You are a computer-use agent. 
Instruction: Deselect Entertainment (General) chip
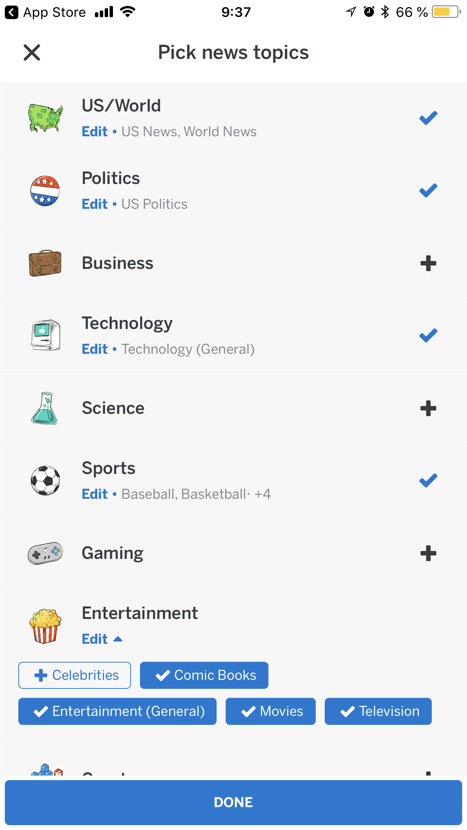coord(118,711)
